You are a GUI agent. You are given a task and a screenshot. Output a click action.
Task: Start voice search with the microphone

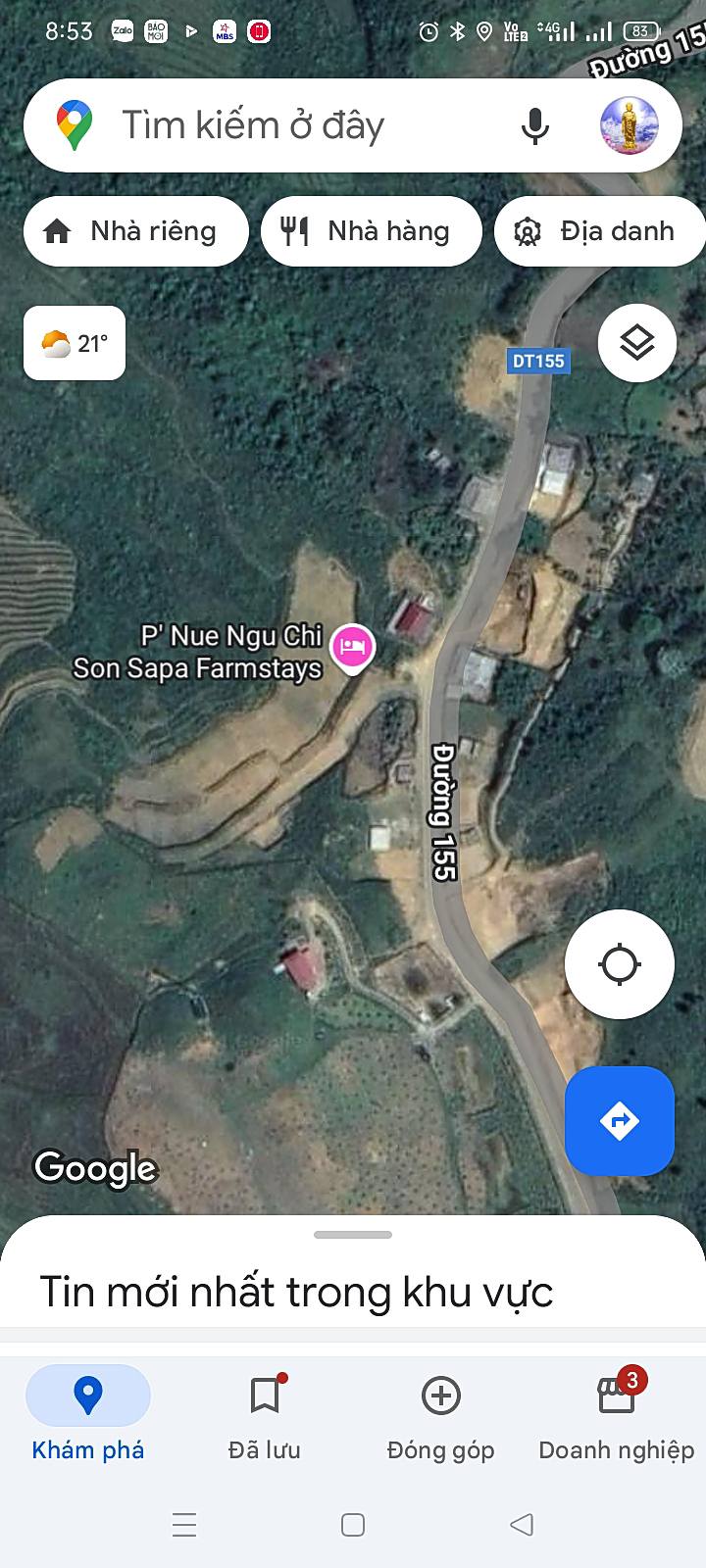534,125
